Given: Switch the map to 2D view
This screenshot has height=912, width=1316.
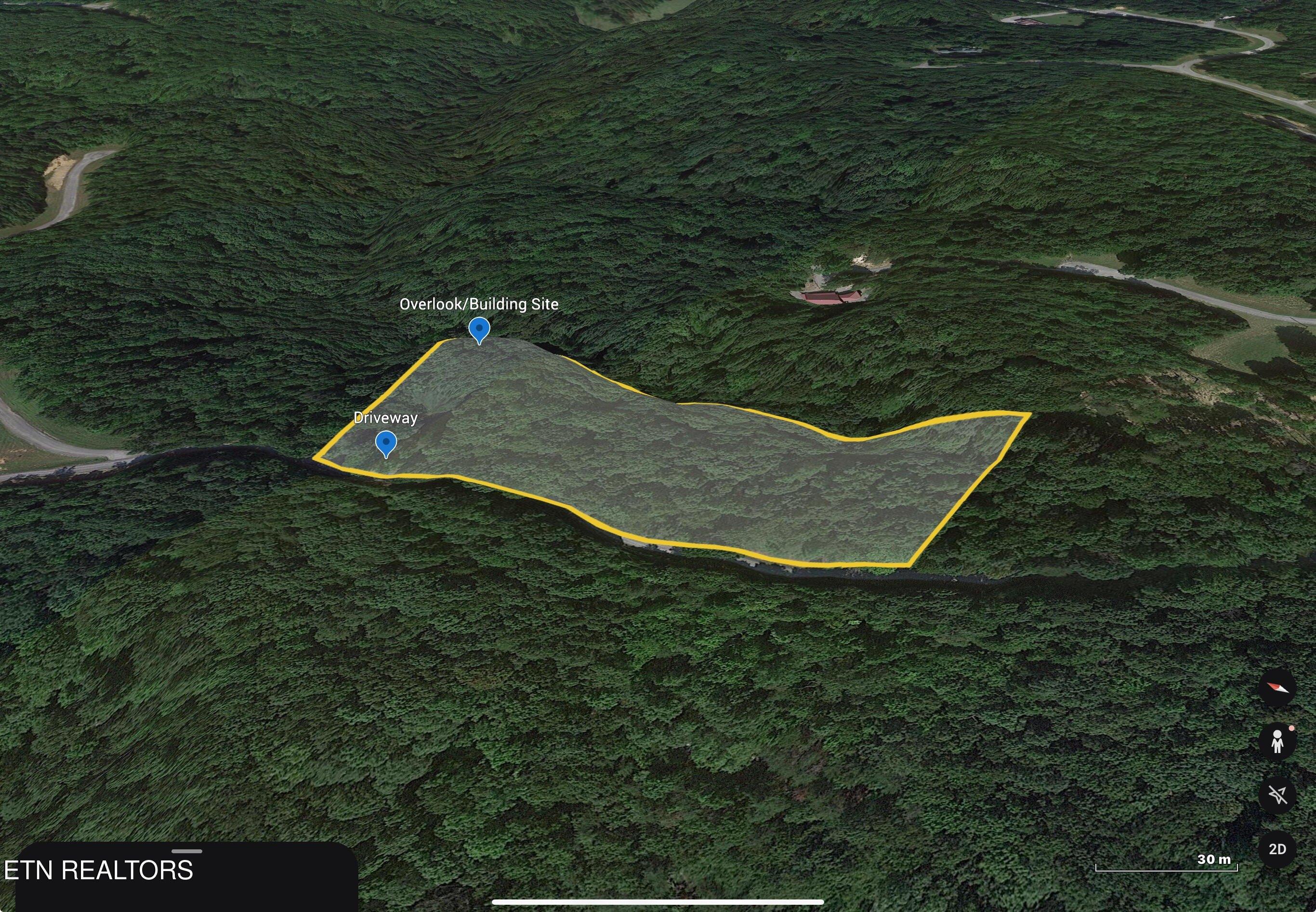Looking at the screenshot, I should pyautogui.click(x=1278, y=849).
